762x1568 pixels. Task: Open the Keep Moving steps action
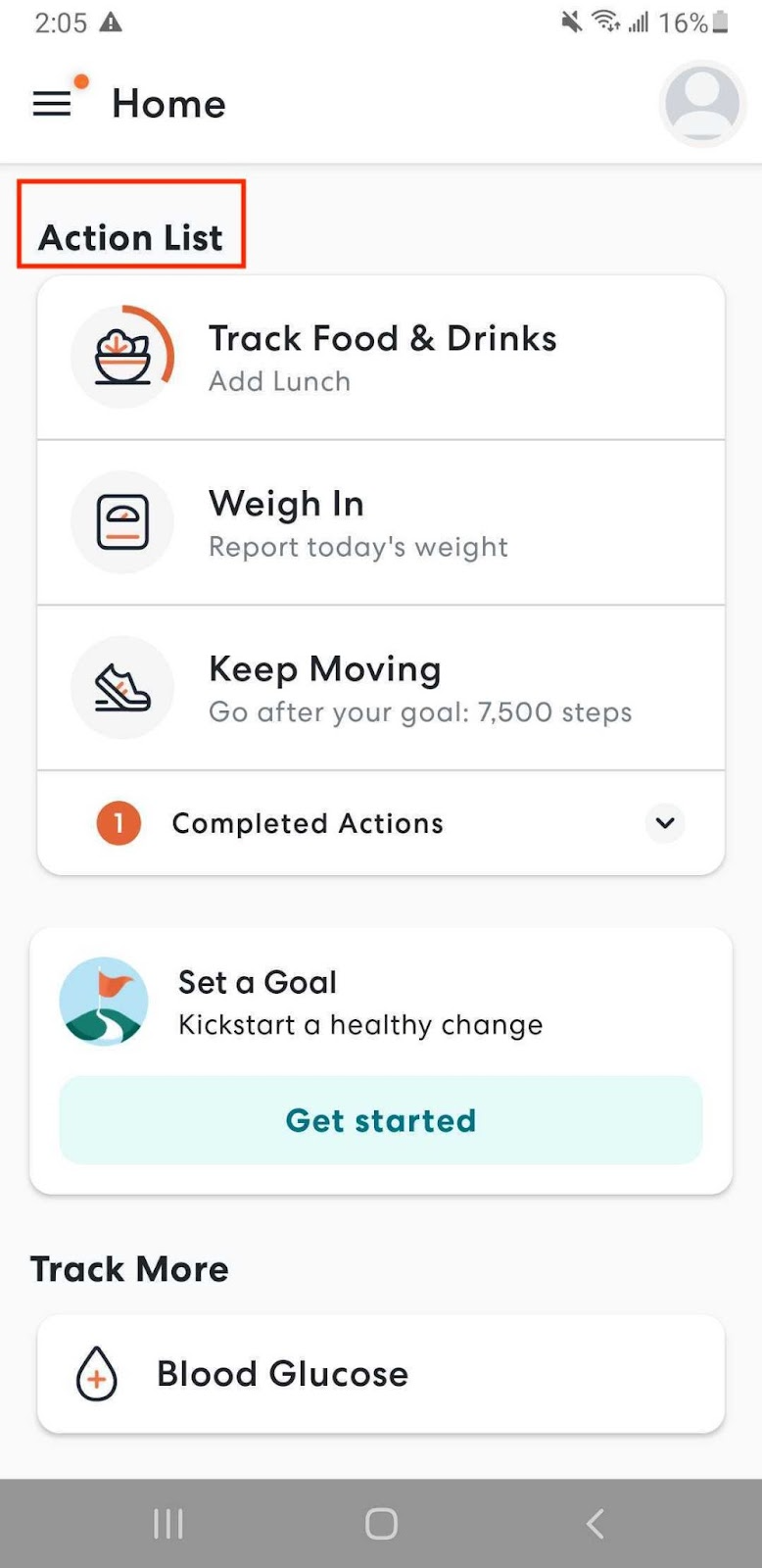pos(381,688)
